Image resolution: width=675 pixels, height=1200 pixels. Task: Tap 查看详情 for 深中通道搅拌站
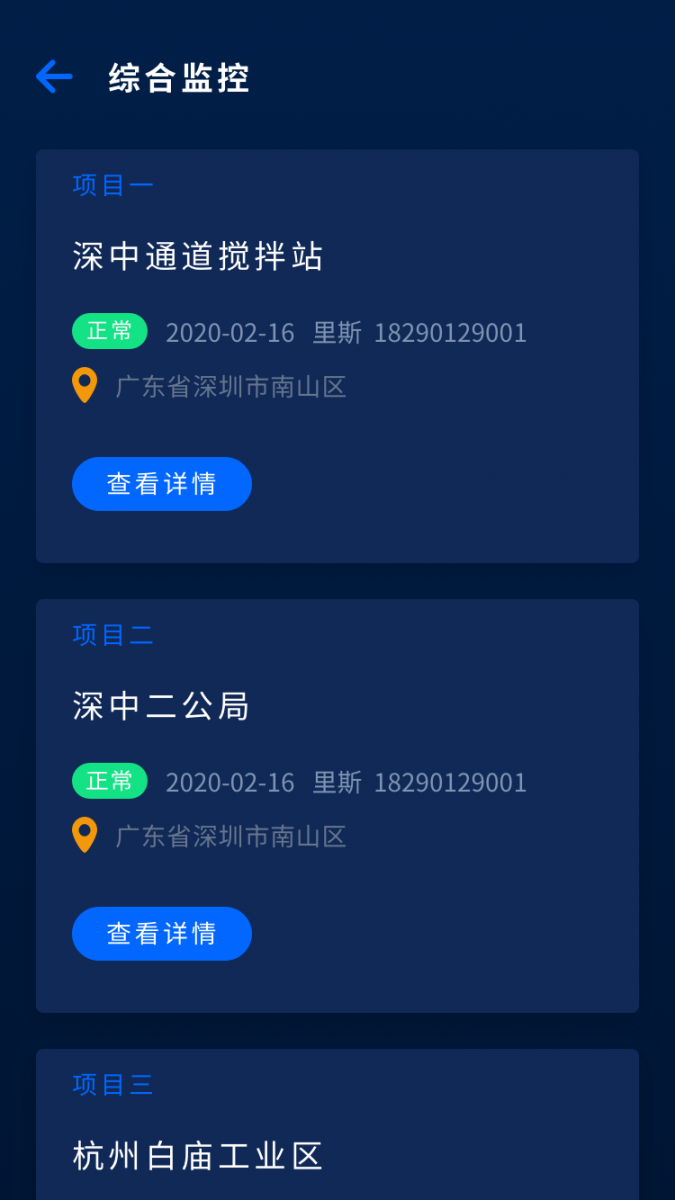(162, 484)
